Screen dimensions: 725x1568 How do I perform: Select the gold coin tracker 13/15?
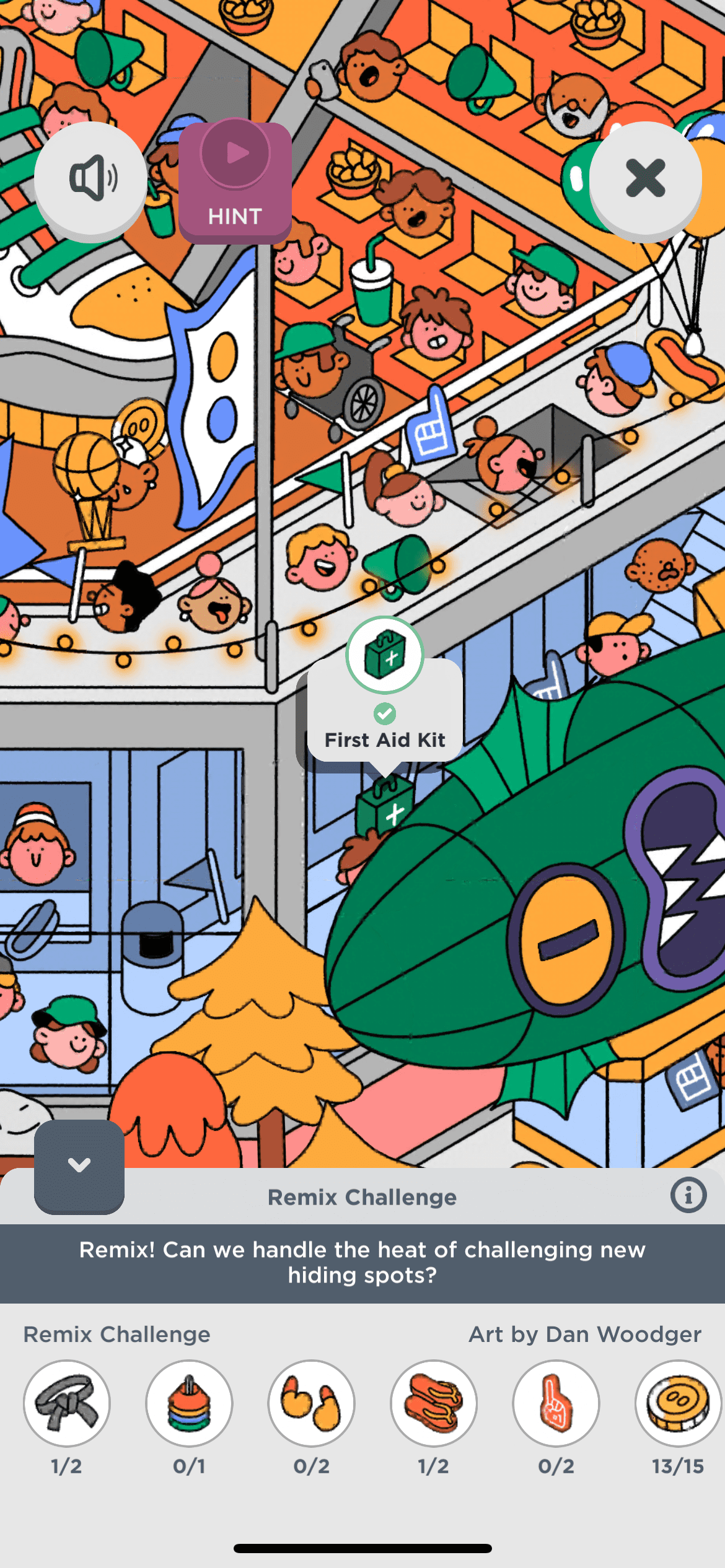click(x=677, y=1403)
